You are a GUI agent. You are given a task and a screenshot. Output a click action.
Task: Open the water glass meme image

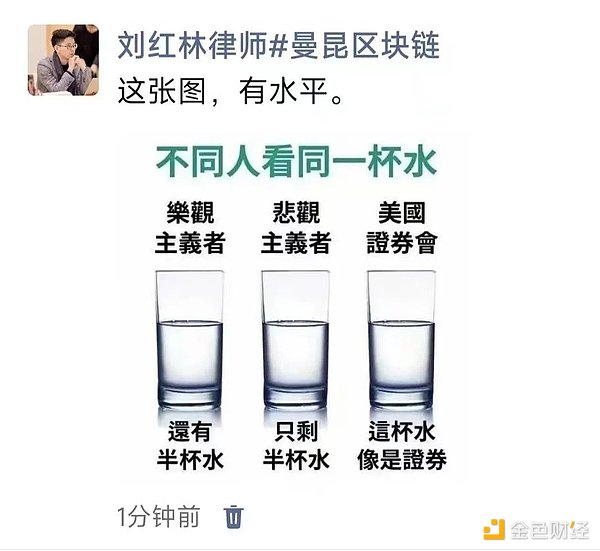pyautogui.click(x=301, y=310)
